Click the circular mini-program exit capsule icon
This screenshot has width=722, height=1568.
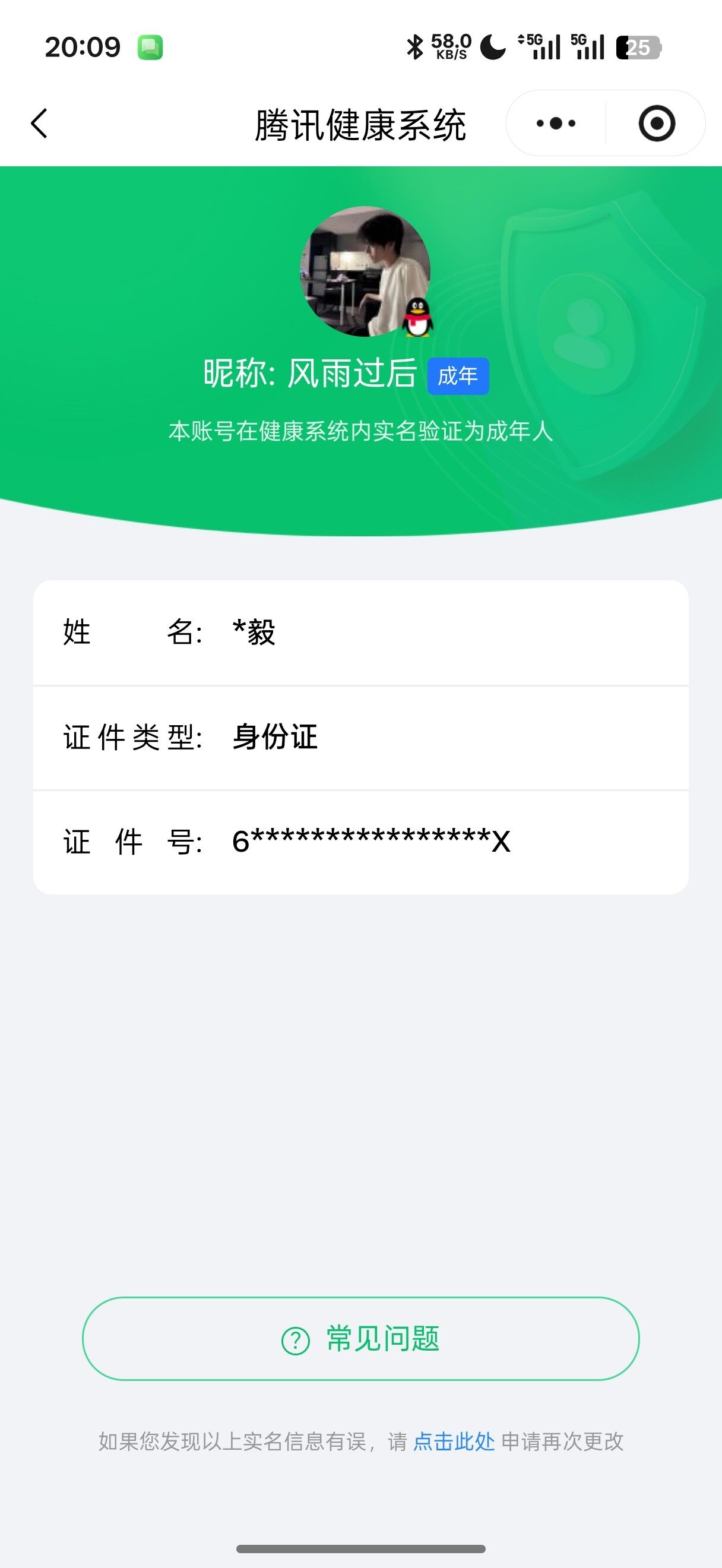pos(657,123)
